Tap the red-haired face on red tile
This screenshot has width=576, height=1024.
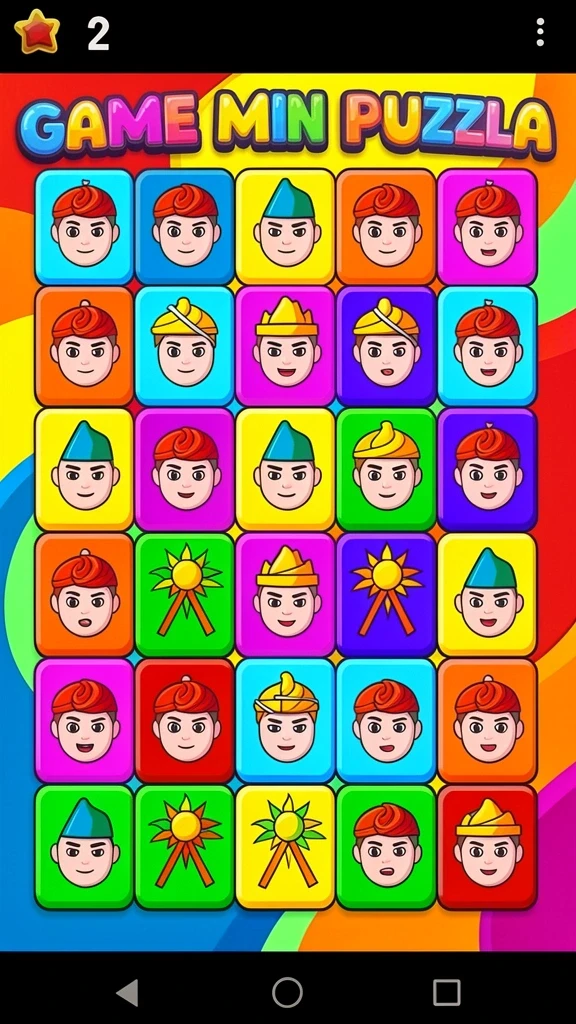185,721
